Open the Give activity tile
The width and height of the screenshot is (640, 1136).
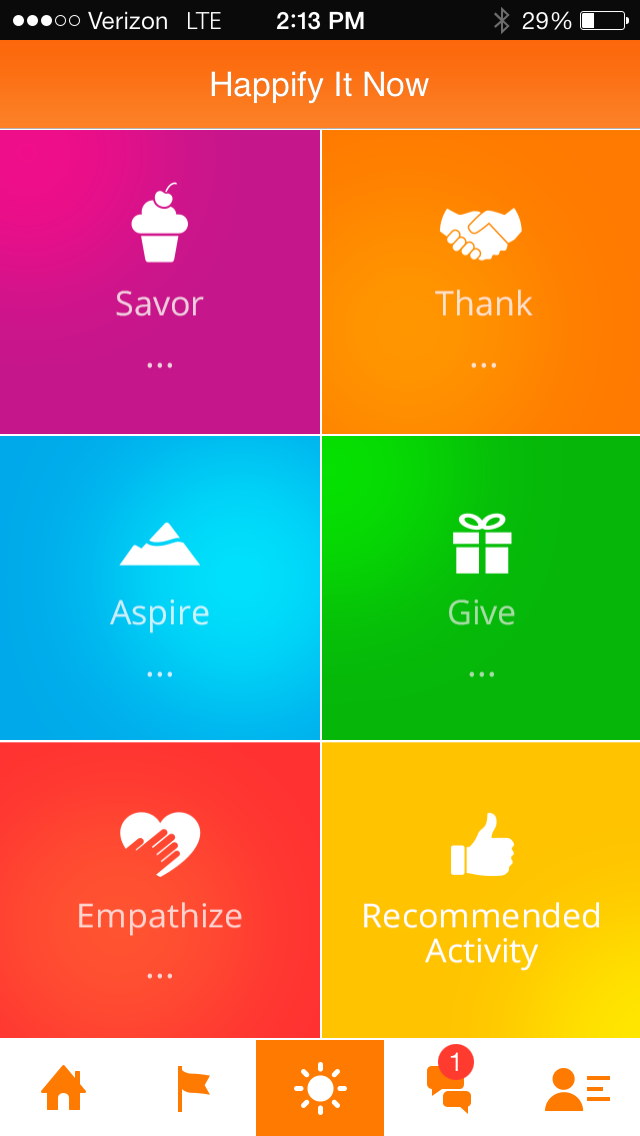click(x=481, y=588)
